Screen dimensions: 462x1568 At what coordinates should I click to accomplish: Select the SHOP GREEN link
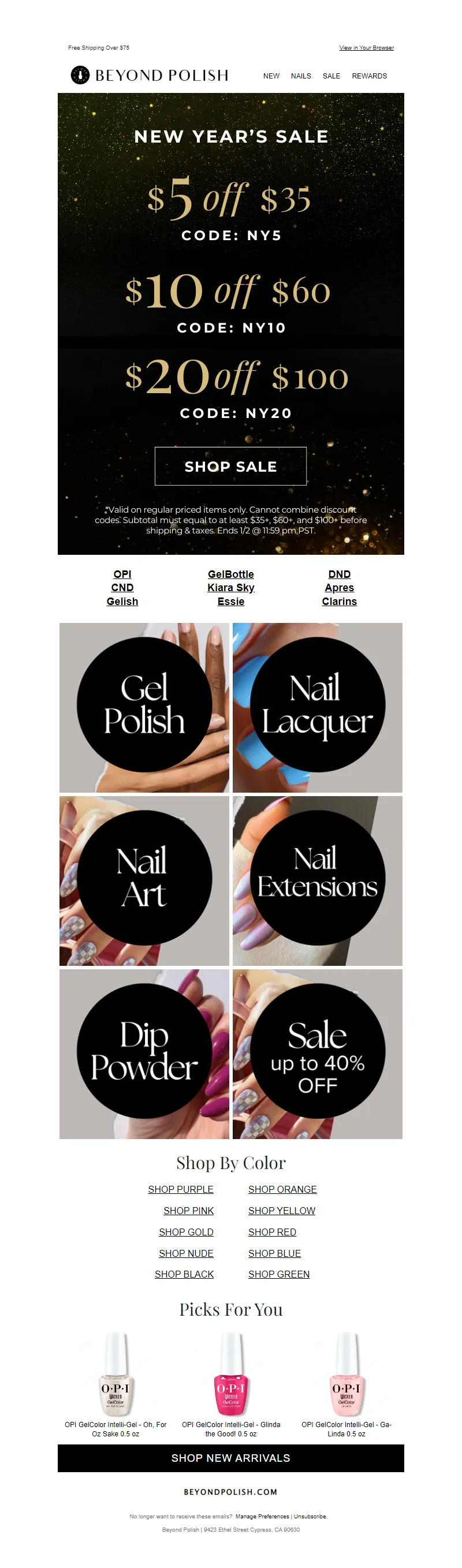pyautogui.click(x=279, y=1274)
